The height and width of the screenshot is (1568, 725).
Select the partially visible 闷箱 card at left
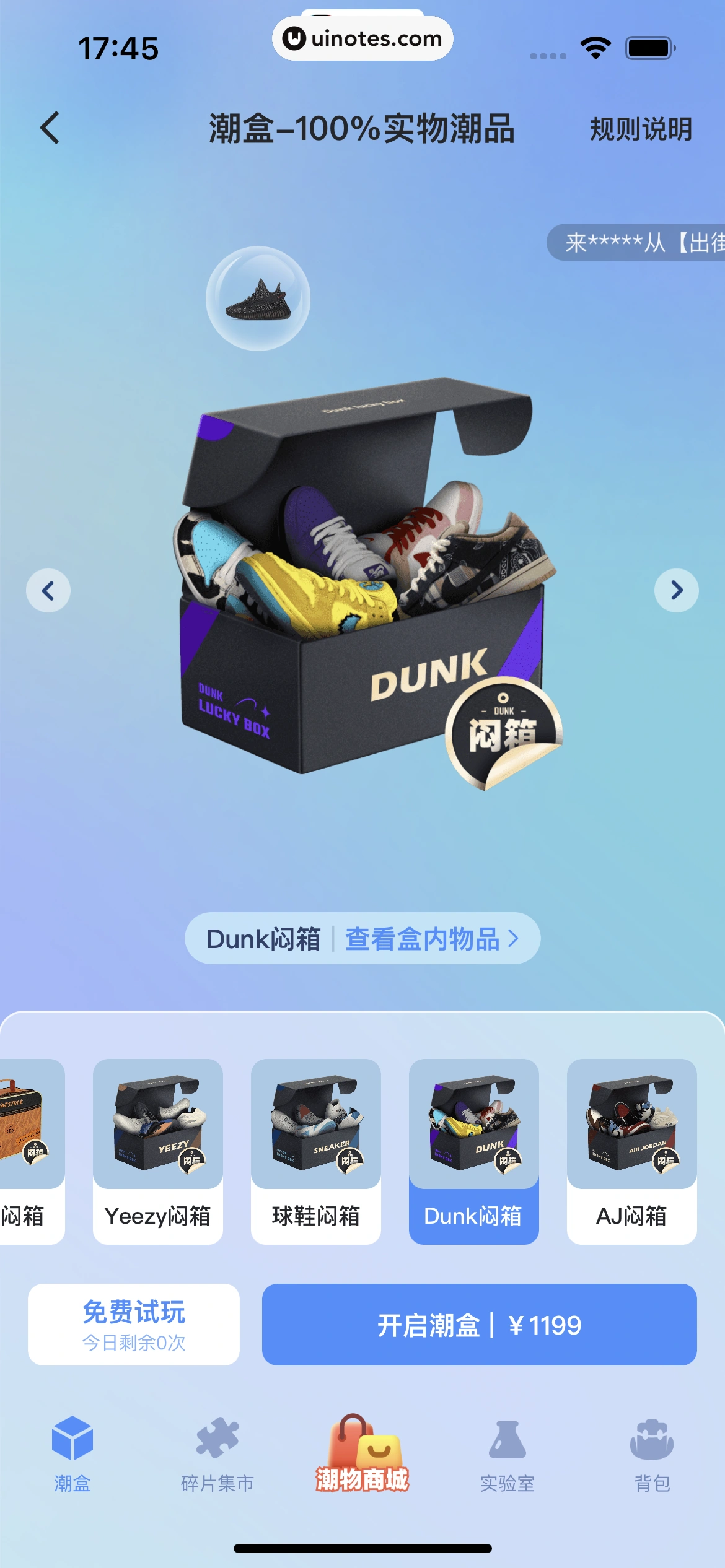pyautogui.click(x=28, y=1151)
